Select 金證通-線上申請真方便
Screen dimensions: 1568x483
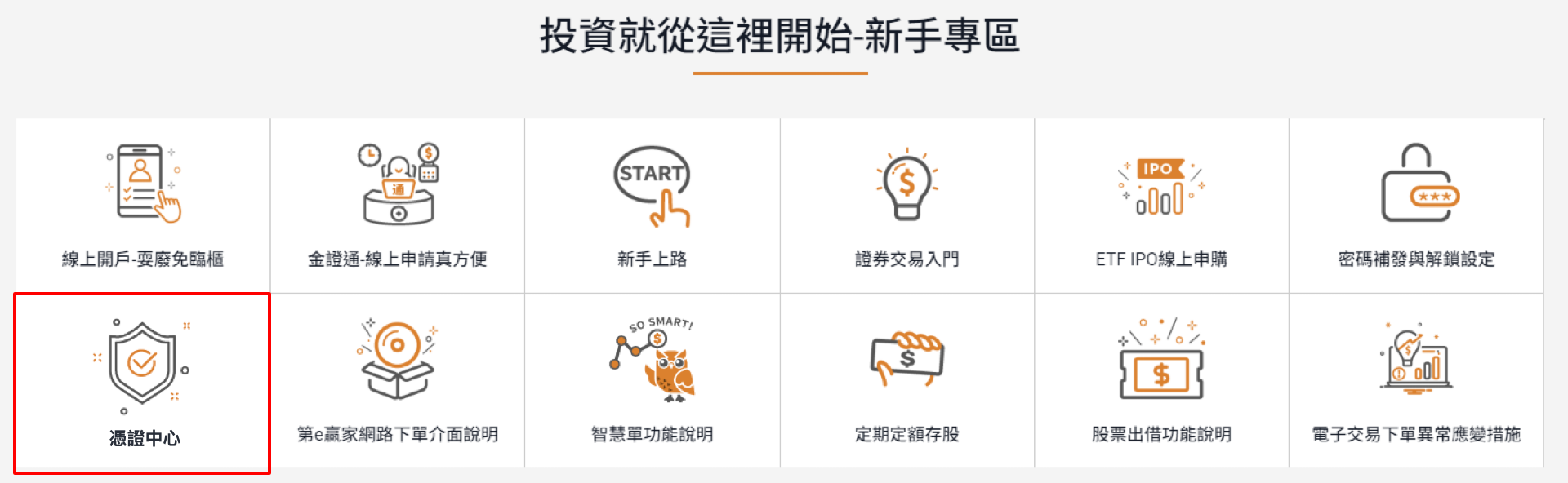pos(397,206)
